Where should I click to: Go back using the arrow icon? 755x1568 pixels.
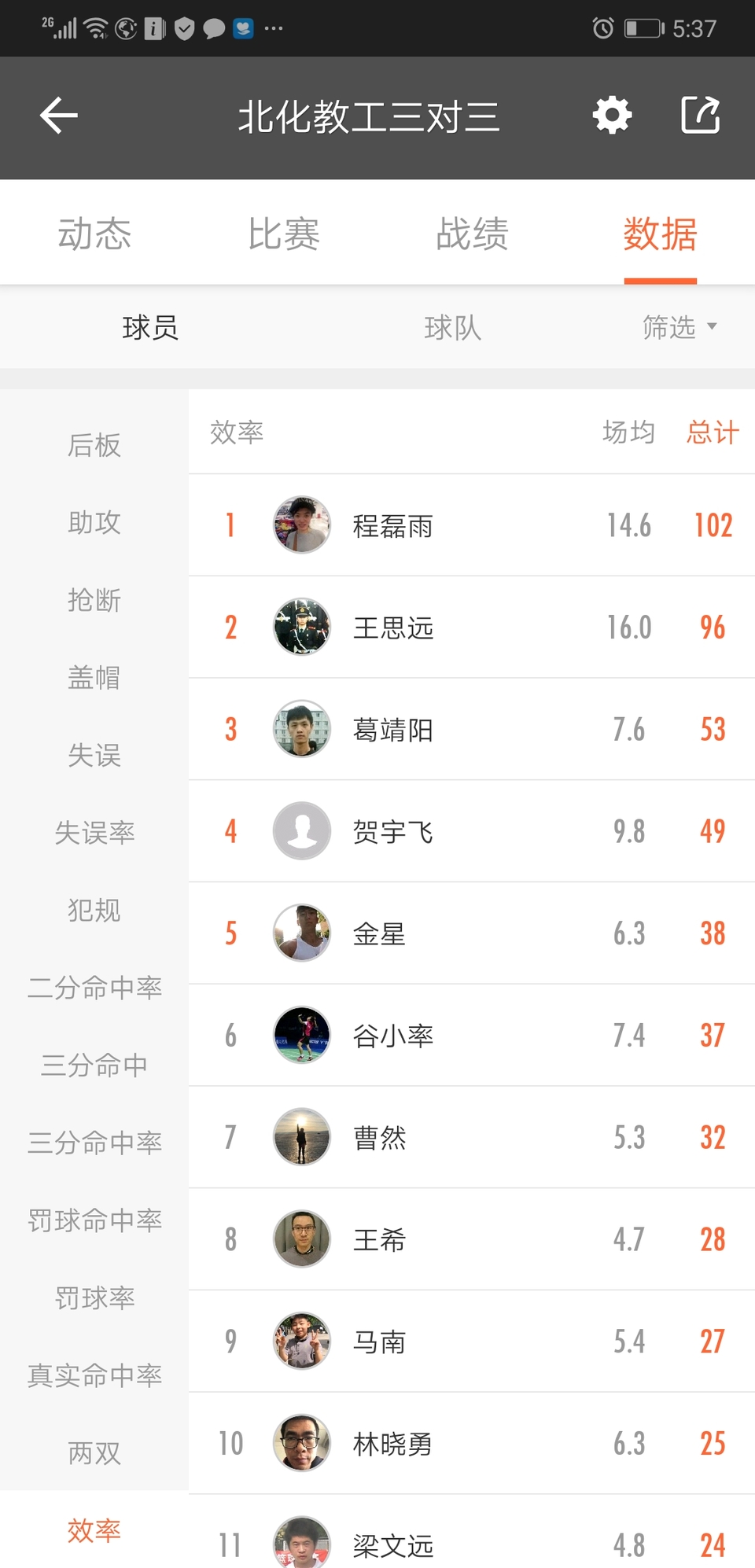59,116
